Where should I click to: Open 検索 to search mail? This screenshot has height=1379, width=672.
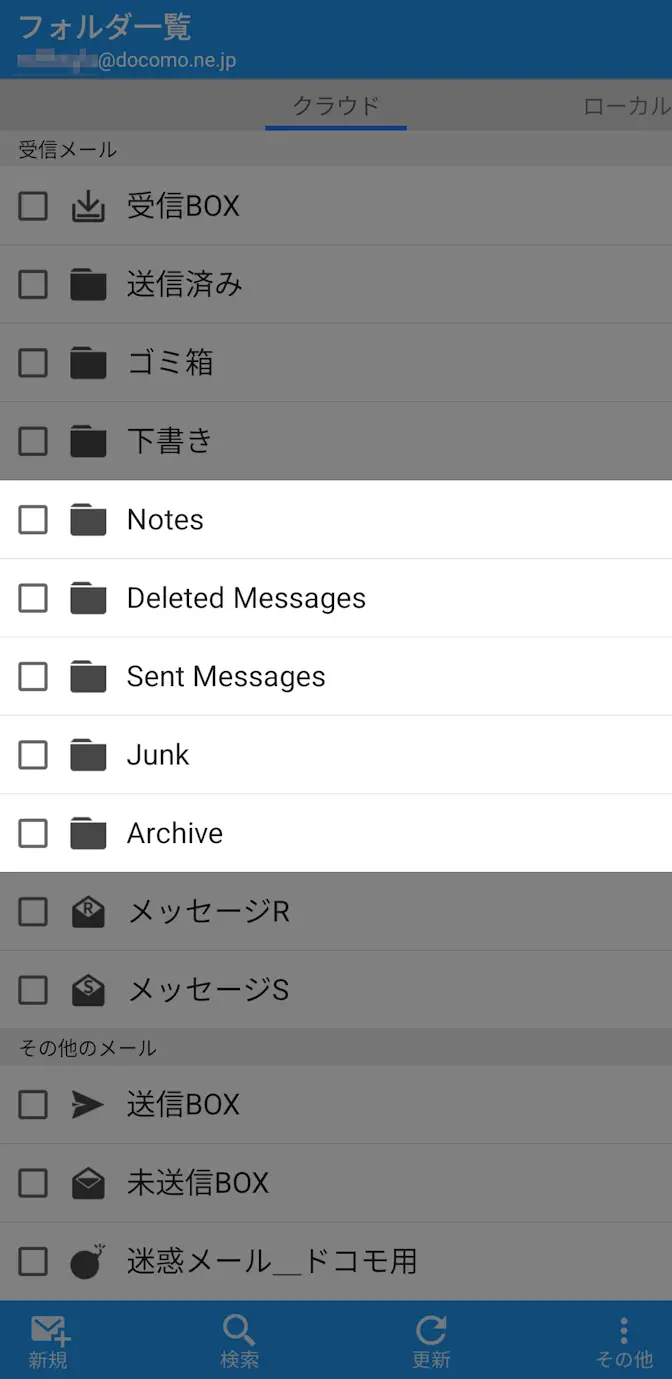240,1341
